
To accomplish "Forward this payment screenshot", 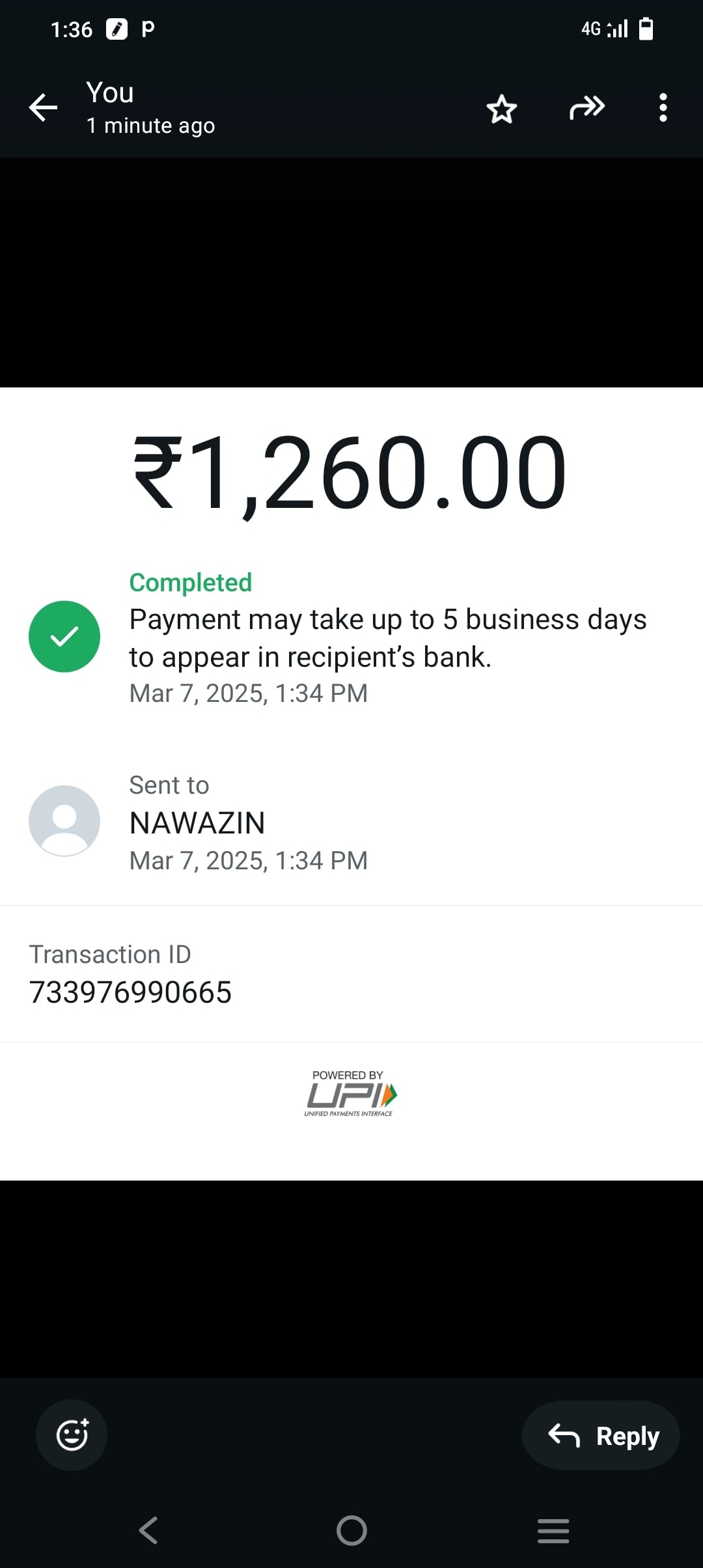I will [586, 108].
